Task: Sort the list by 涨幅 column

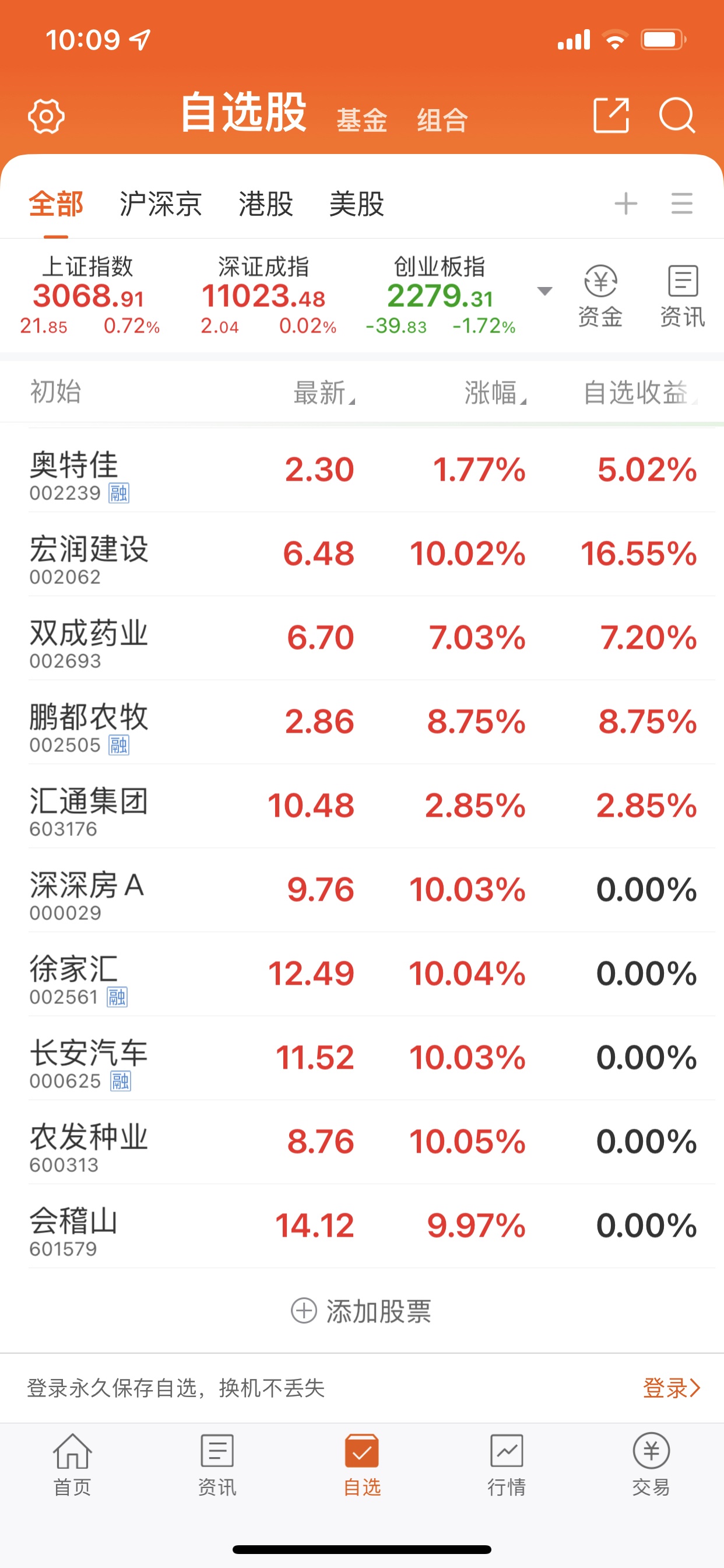Action: point(495,393)
